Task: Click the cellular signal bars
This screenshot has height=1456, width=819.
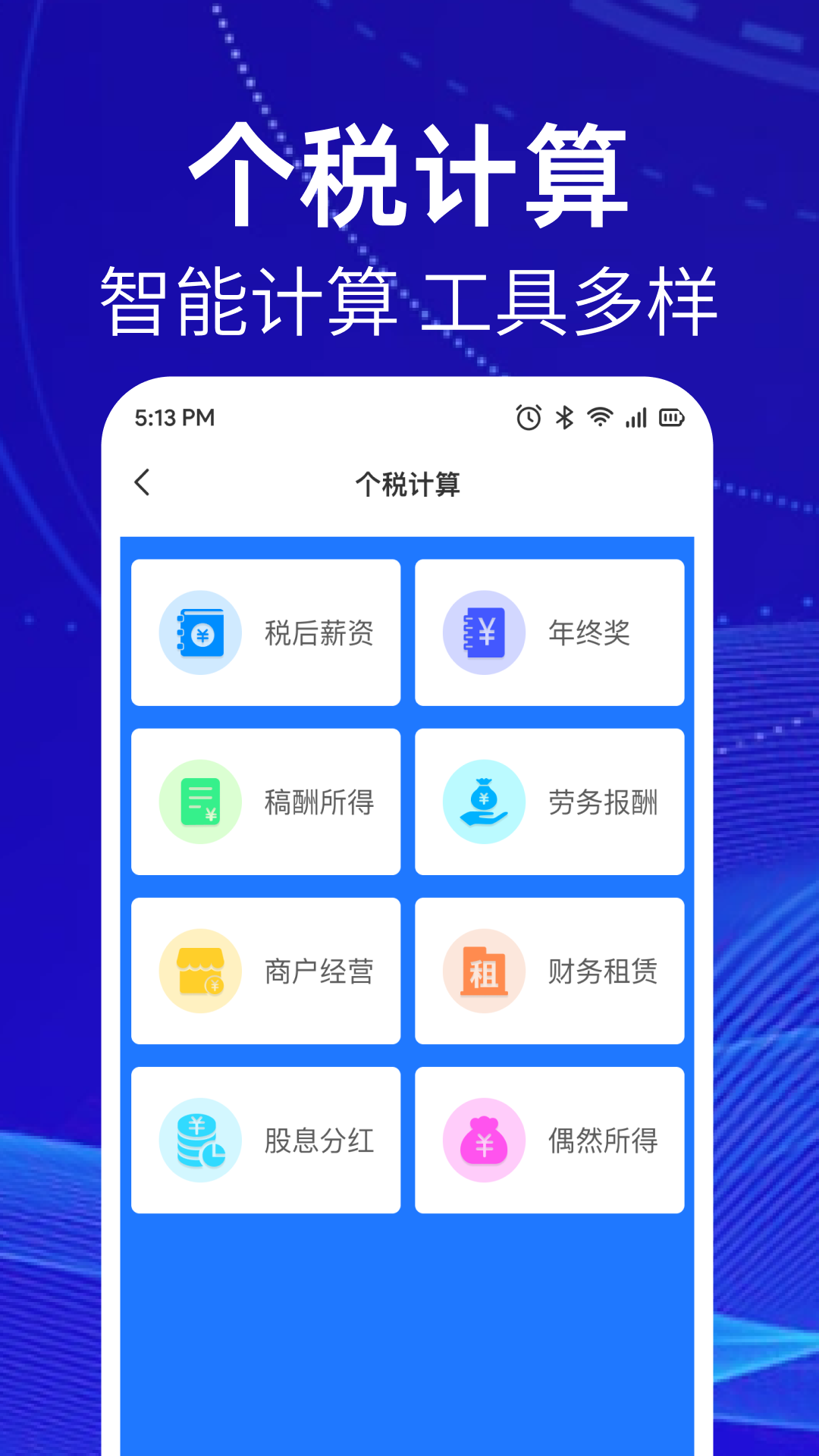Action: (635, 416)
